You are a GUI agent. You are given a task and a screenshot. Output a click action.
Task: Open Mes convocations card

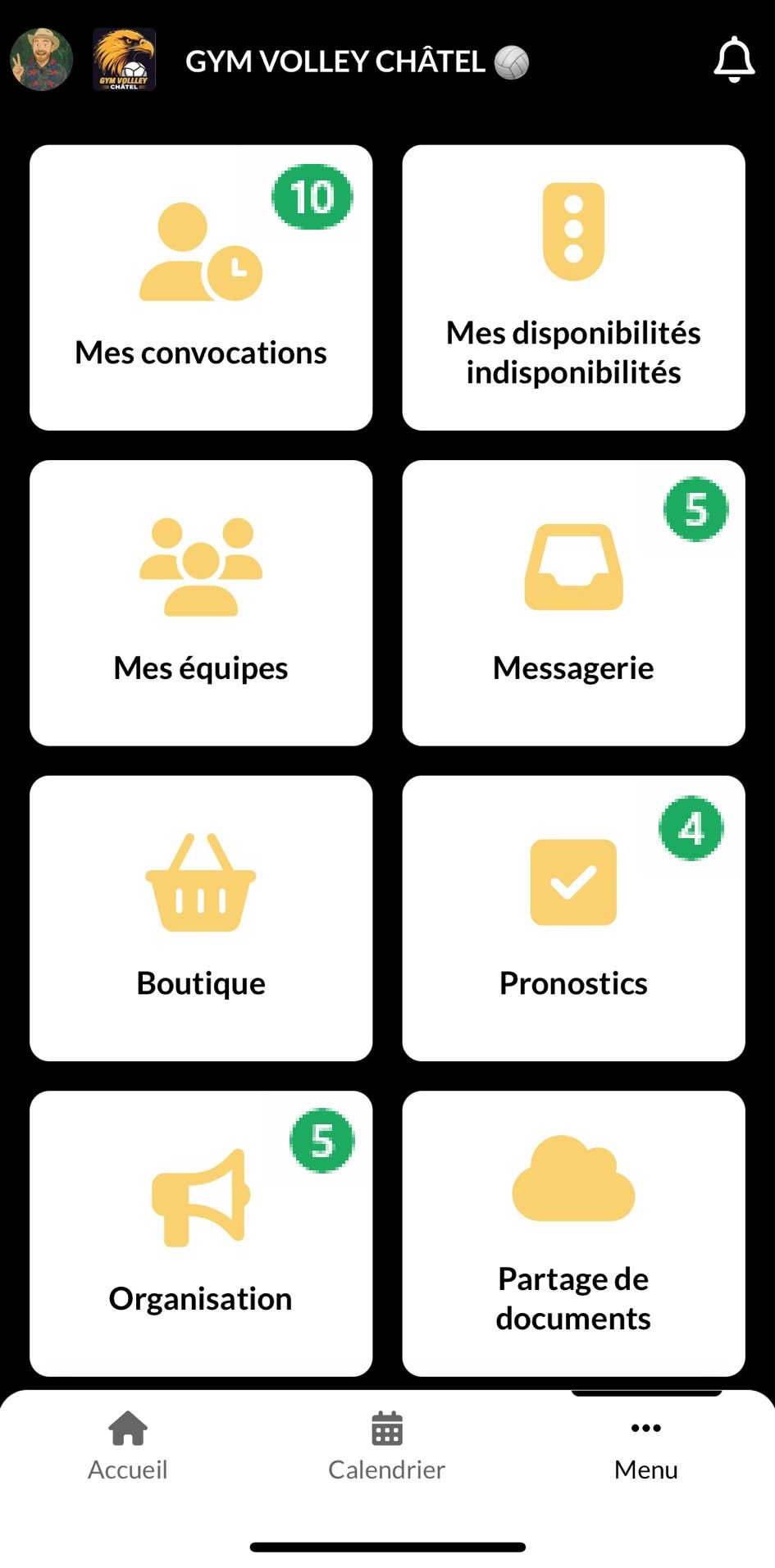201,287
